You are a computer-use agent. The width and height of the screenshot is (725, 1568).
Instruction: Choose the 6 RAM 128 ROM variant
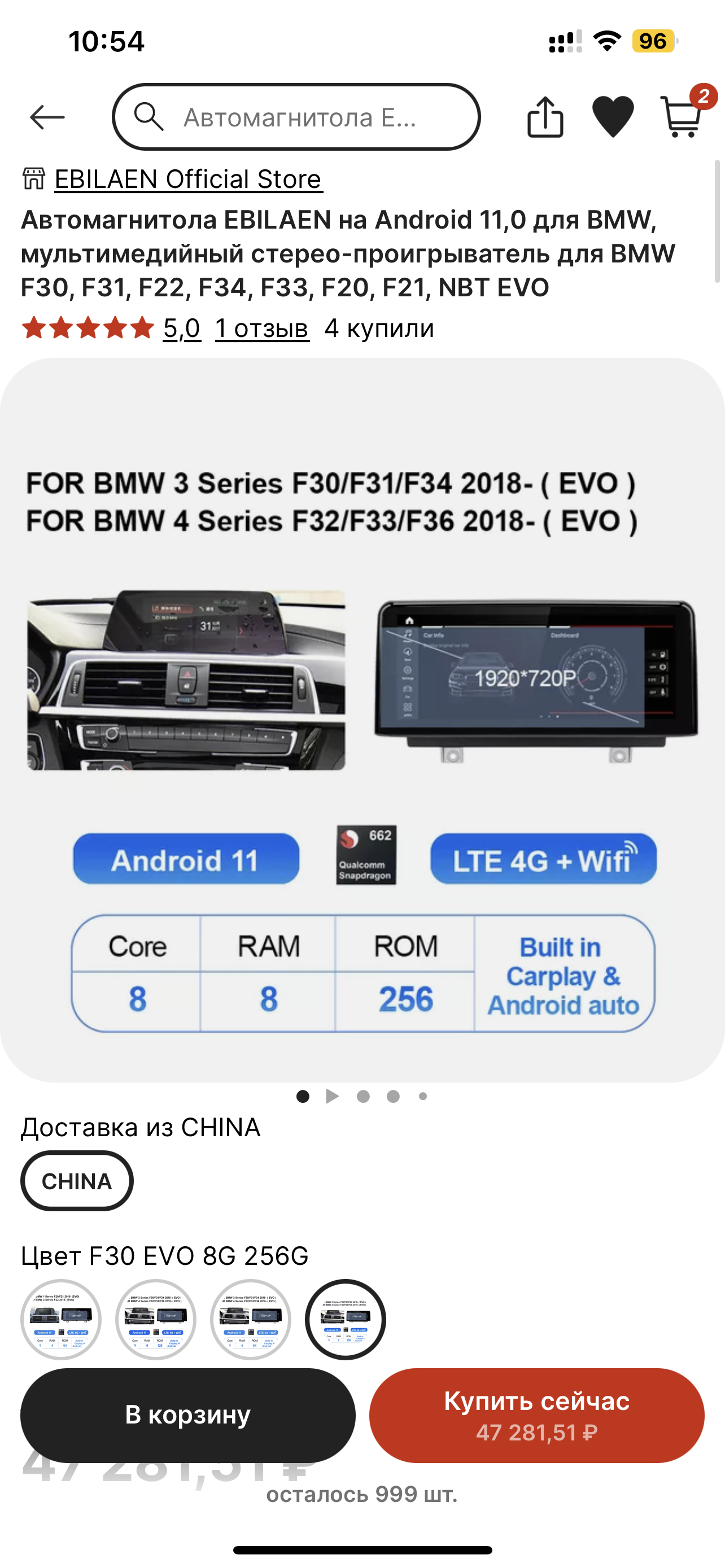coord(156,1319)
